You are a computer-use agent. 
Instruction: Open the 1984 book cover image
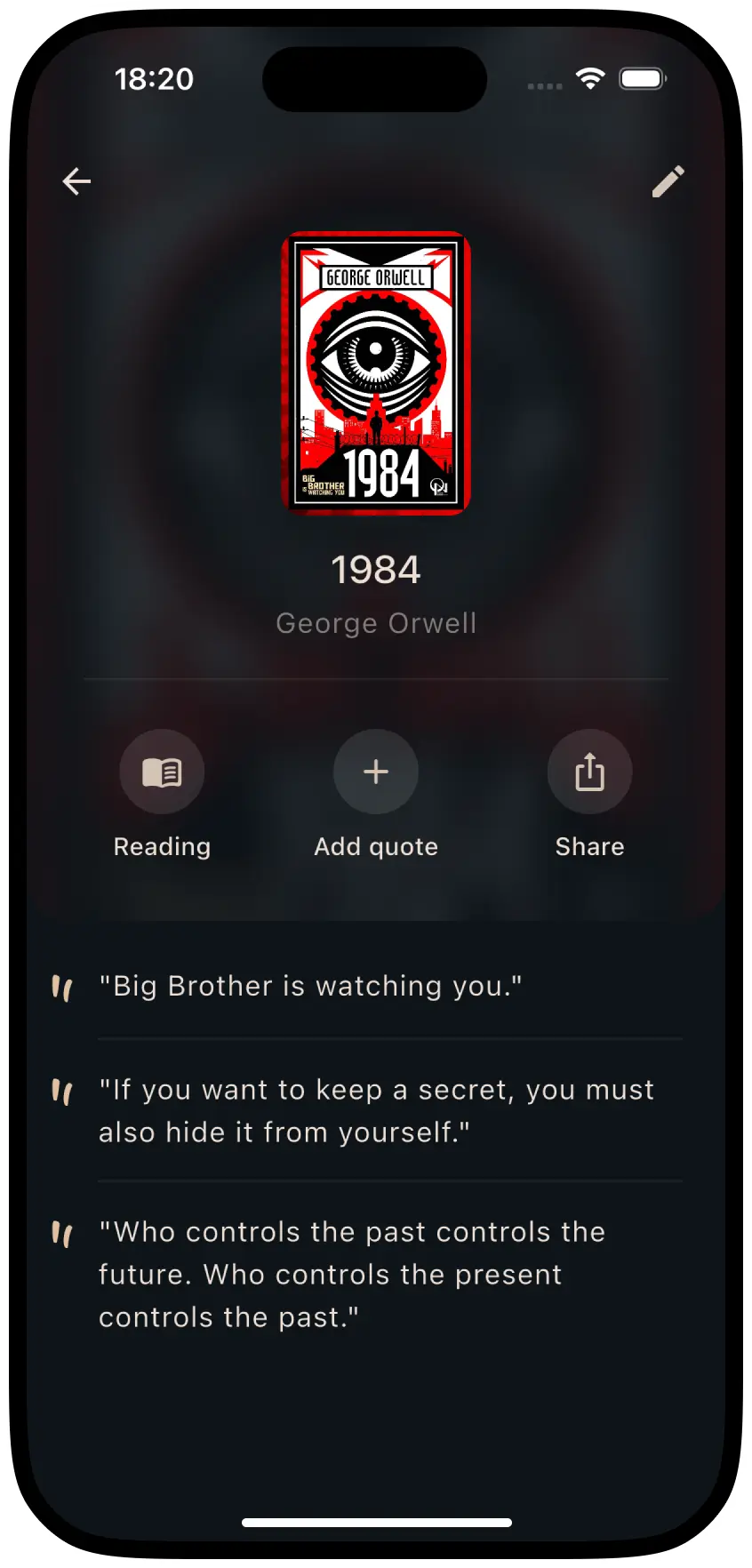tap(376, 373)
